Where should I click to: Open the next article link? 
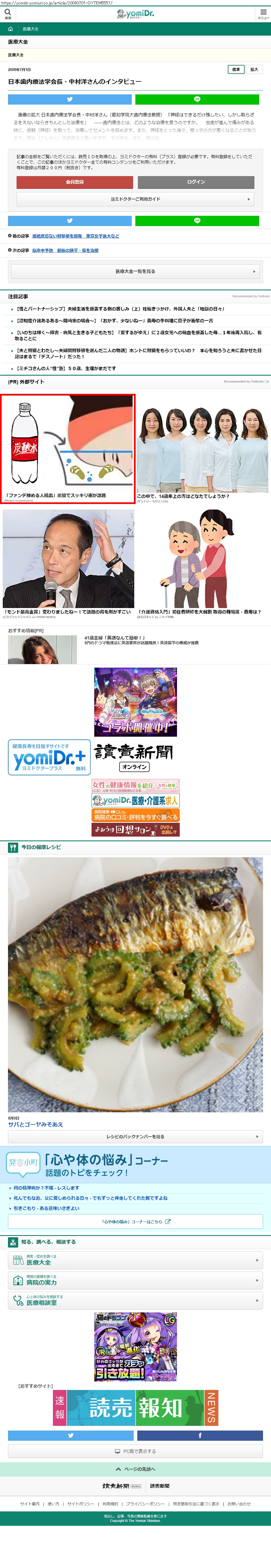click(65, 250)
